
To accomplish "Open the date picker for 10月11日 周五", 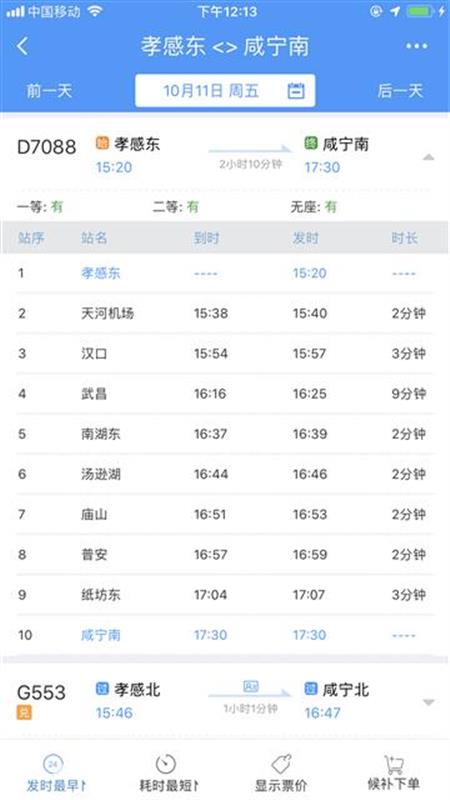I will click(225, 91).
